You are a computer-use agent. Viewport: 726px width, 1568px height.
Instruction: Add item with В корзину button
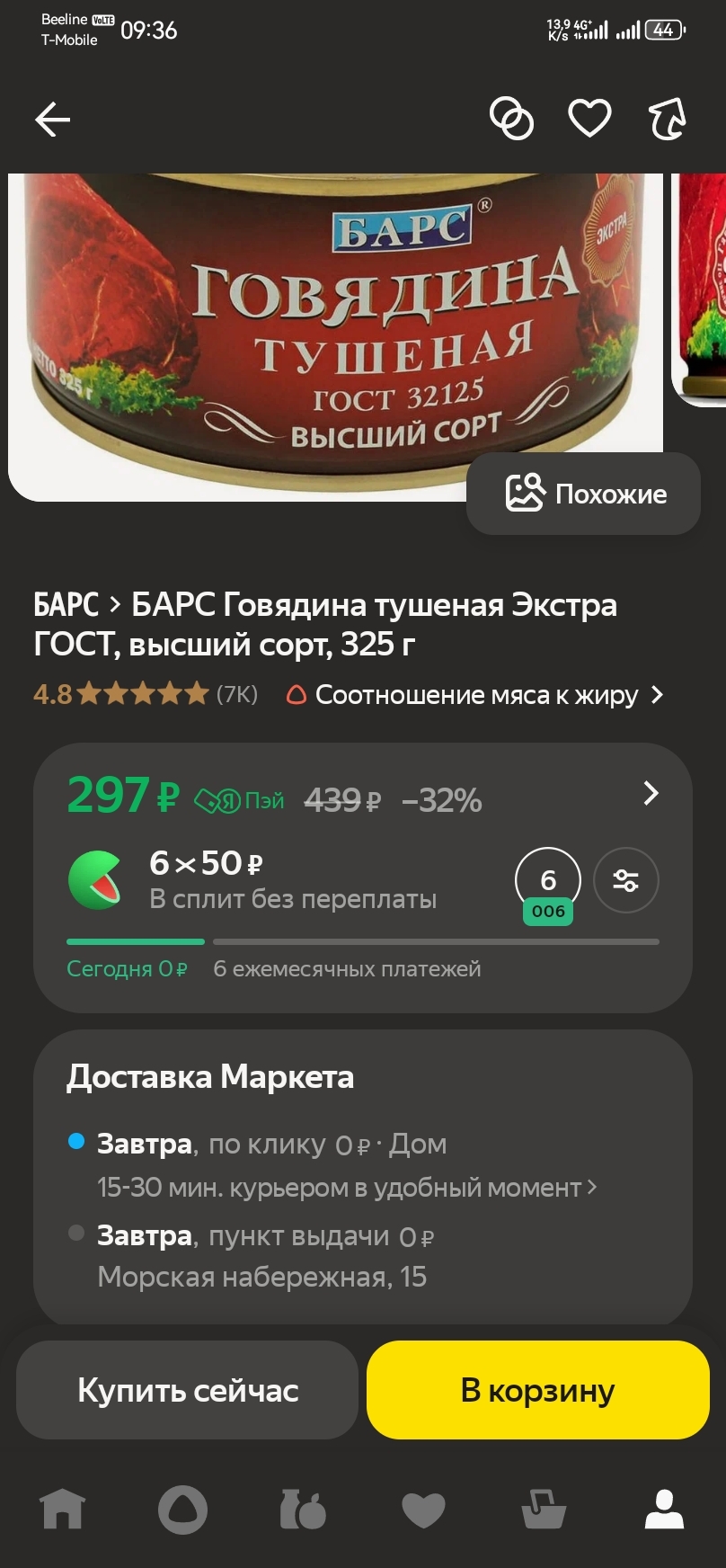tap(538, 1390)
